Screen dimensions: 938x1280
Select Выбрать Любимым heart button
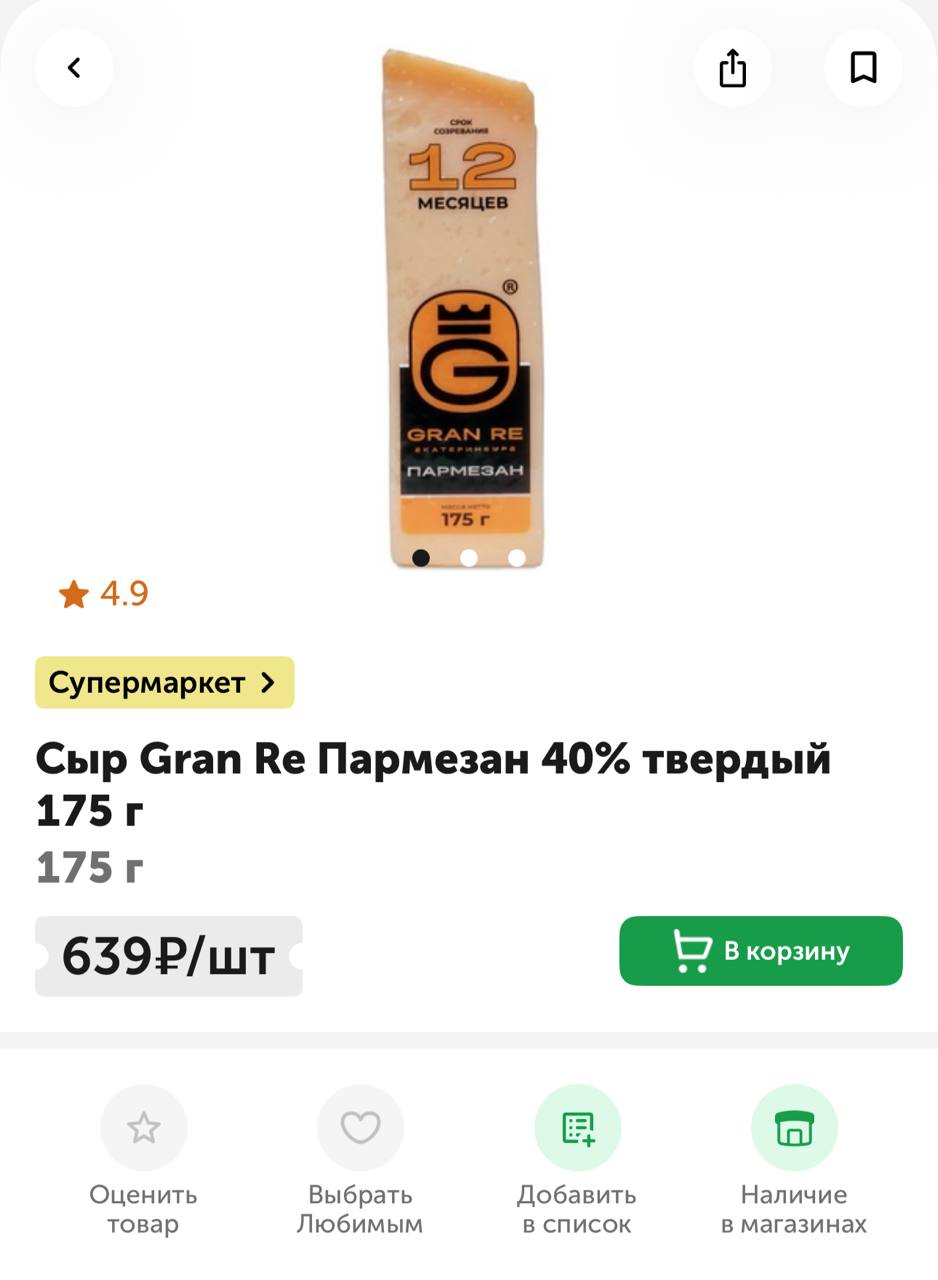[360, 1128]
